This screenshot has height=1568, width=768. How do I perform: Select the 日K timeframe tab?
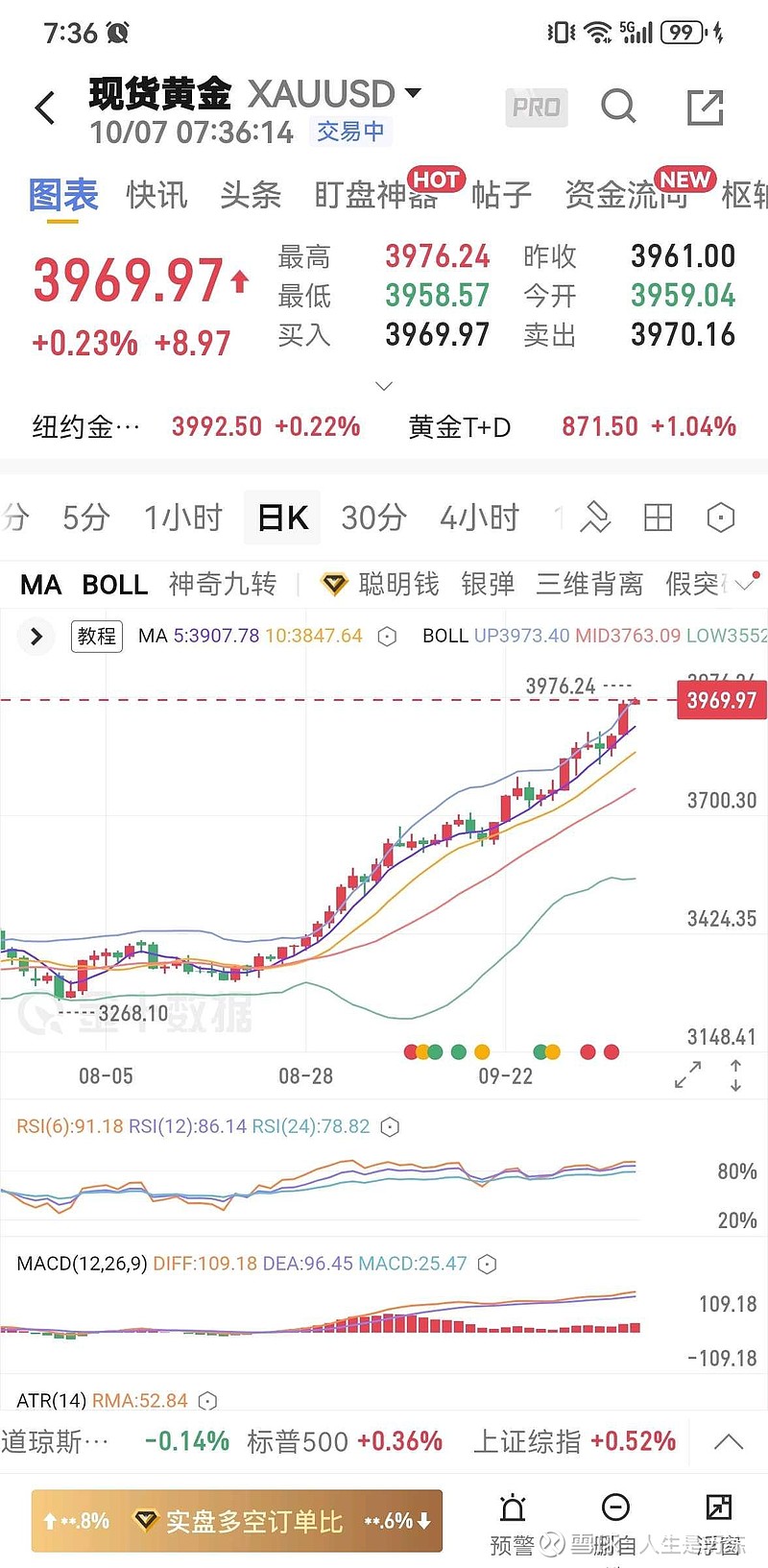pyautogui.click(x=281, y=517)
